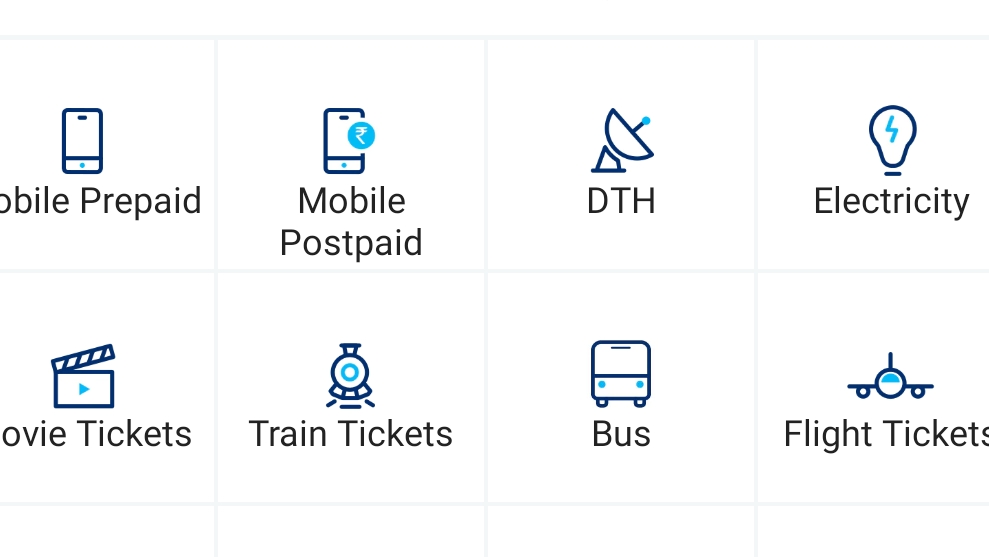This screenshot has height=557, width=989.
Task: Book Movie Tickets
Action: (85, 393)
